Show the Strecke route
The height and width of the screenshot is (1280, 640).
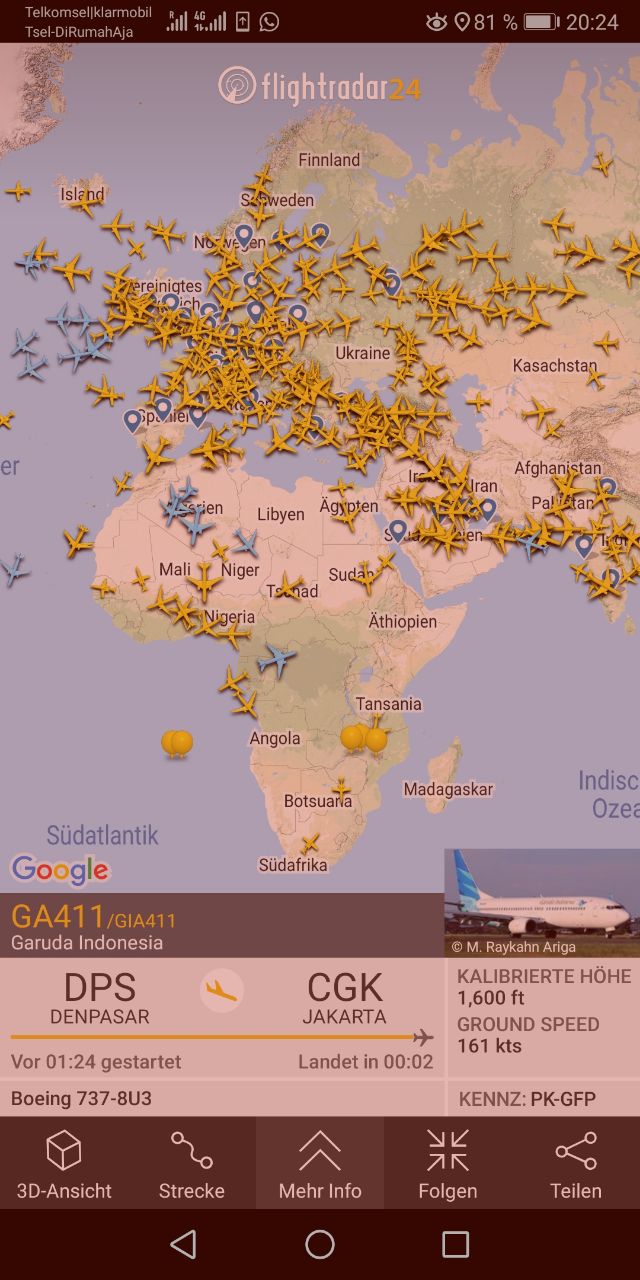coord(191,1163)
